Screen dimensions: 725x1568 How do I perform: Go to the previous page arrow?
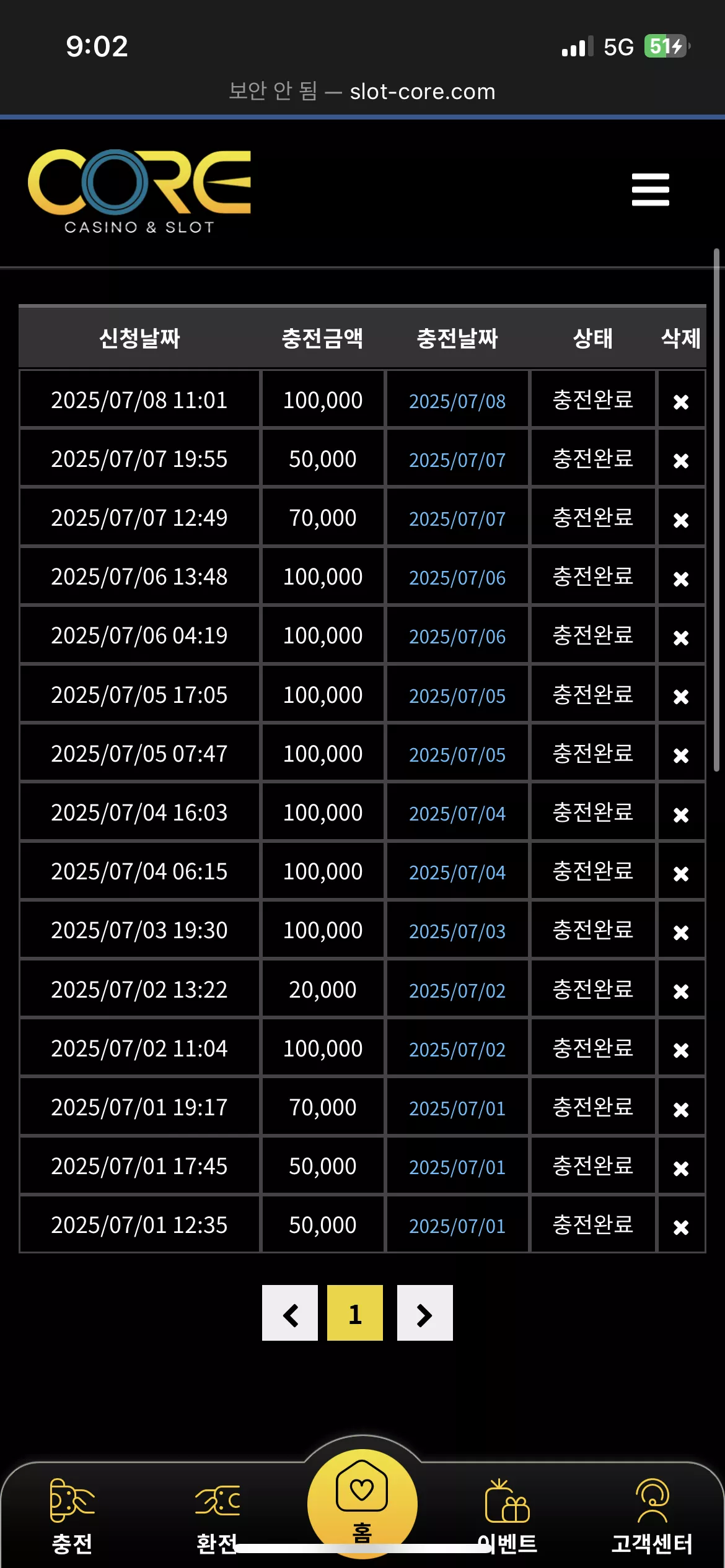pyautogui.click(x=290, y=1313)
